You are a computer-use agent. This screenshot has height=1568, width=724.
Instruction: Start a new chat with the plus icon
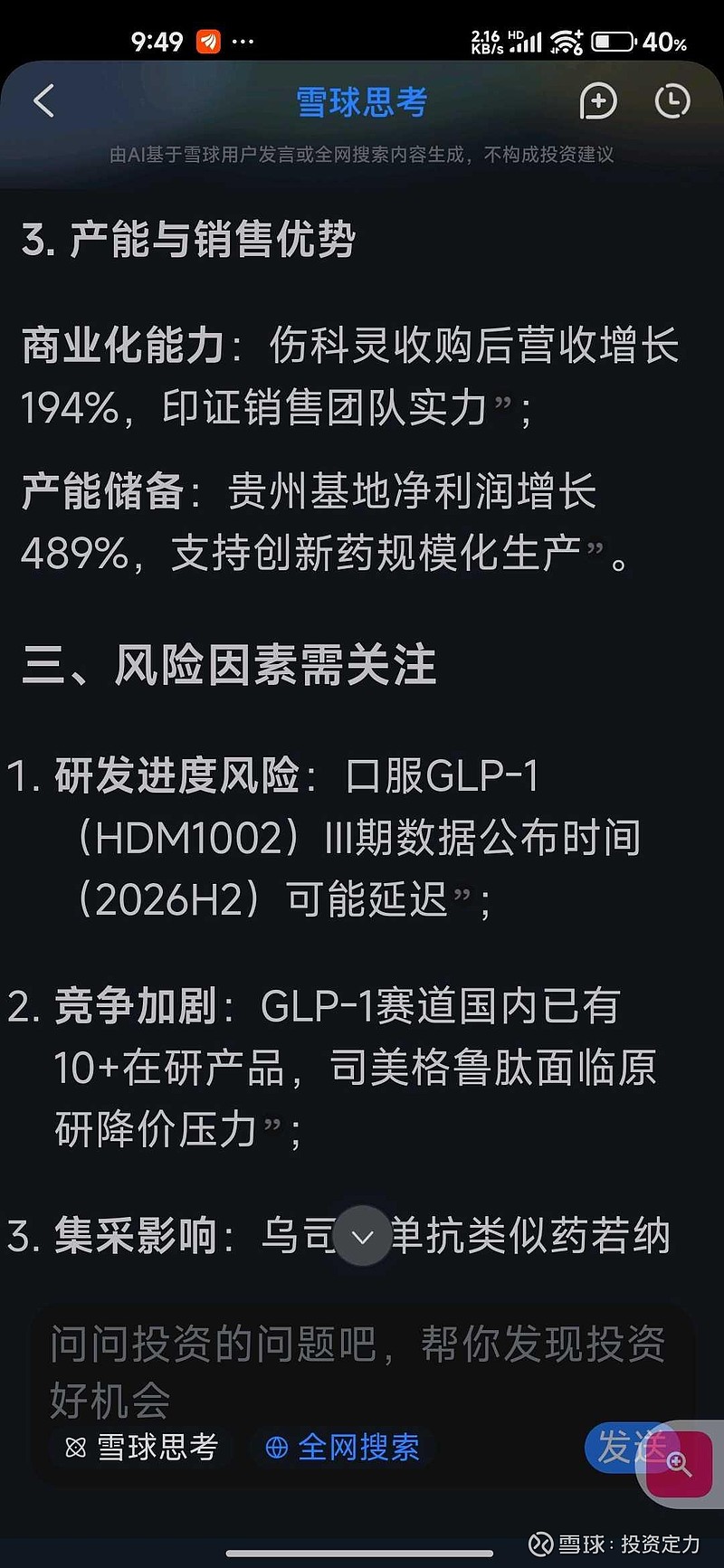click(598, 102)
